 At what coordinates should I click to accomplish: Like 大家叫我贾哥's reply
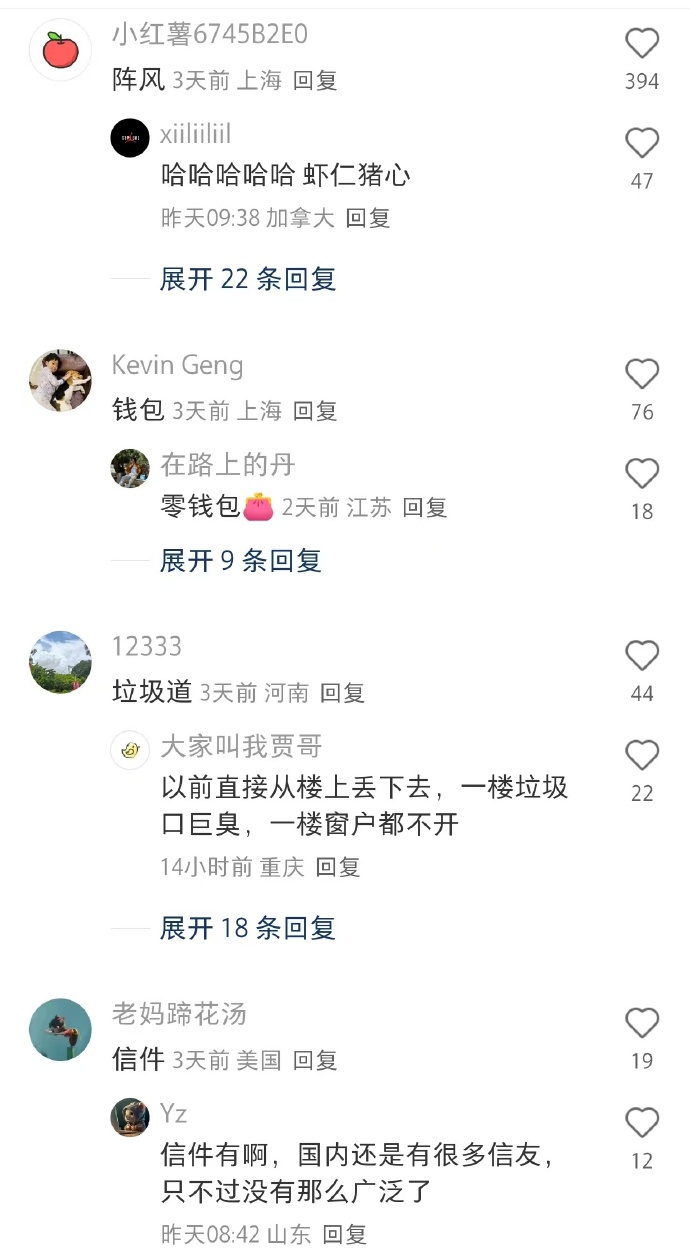coord(642,756)
